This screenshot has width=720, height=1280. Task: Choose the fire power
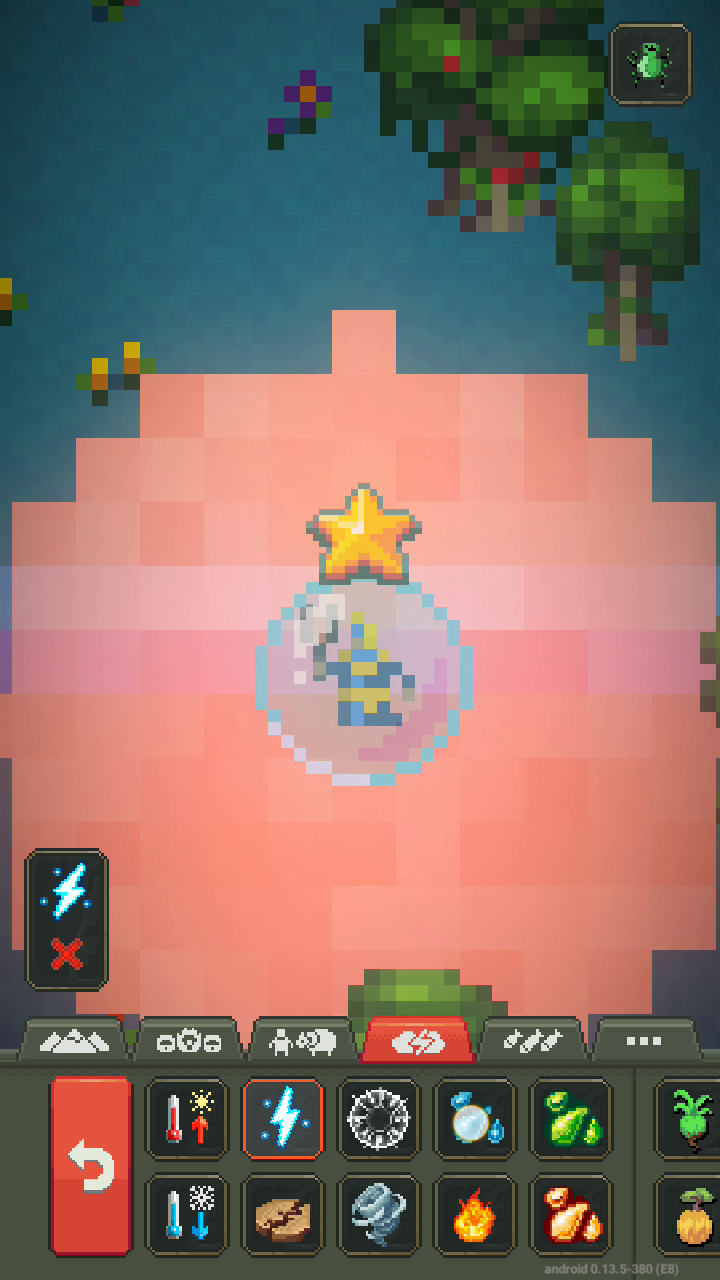pyautogui.click(x=475, y=1214)
